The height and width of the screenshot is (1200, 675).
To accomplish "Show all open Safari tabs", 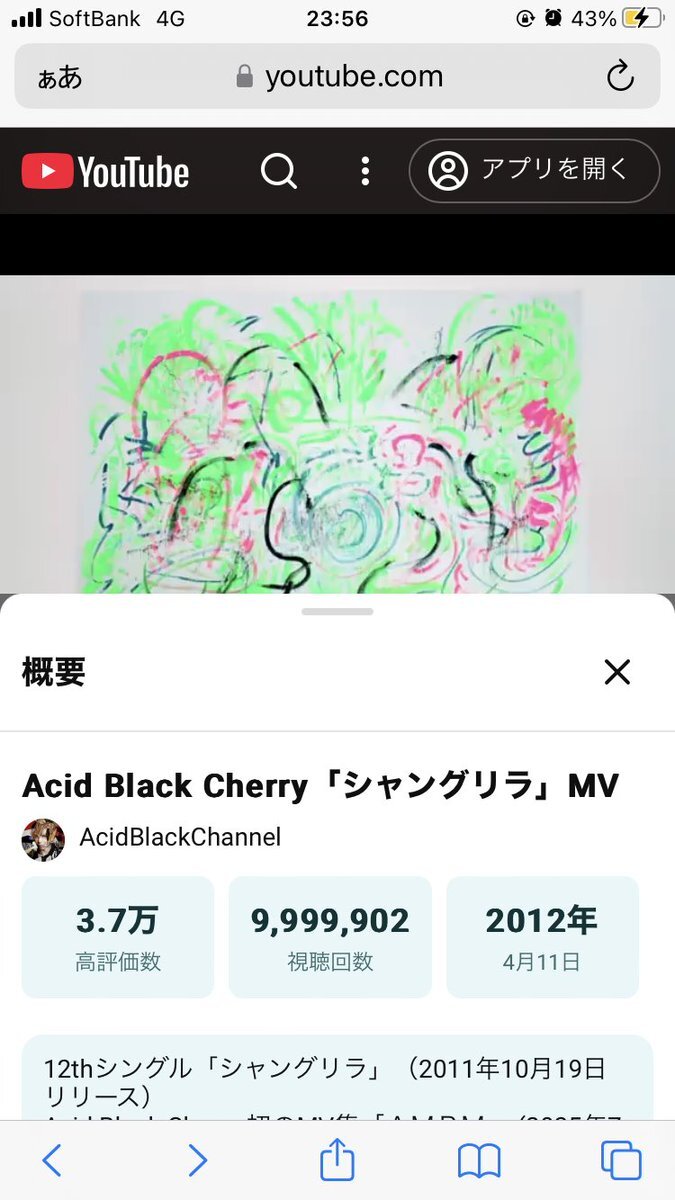I will click(x=620, y=1160).
